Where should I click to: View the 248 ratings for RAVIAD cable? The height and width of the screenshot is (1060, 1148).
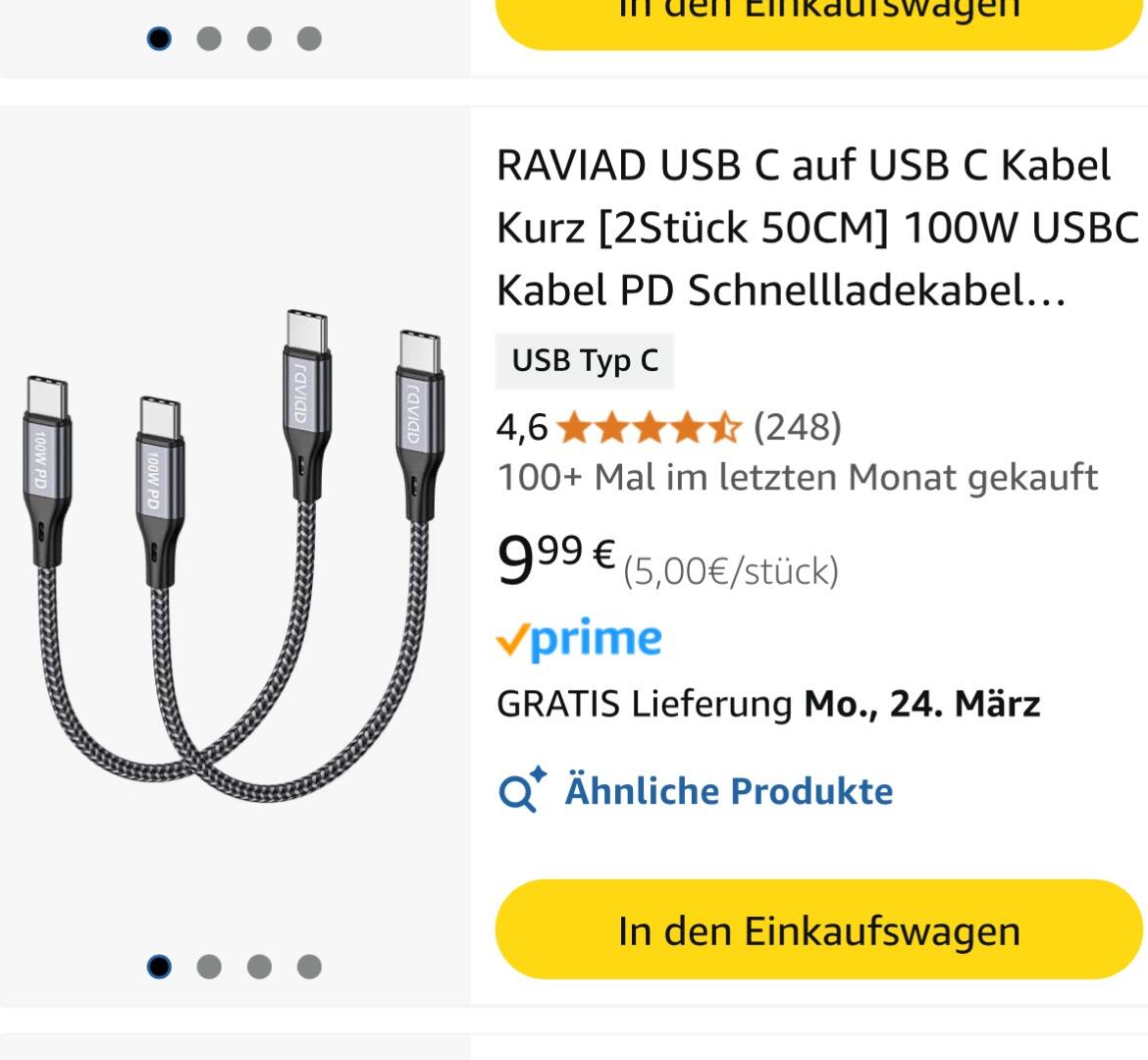(797, 427)
